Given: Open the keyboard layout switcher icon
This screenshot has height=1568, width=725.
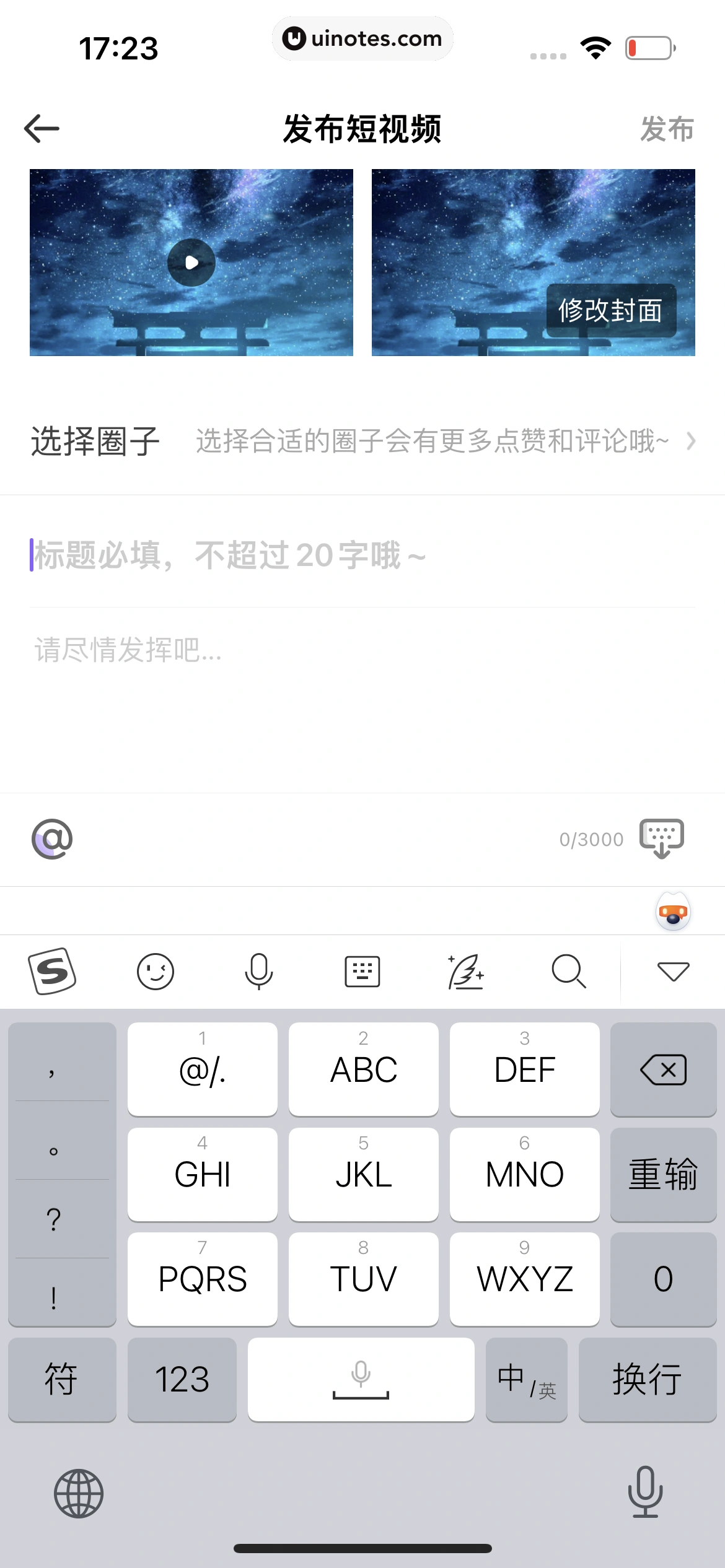Looking at the screenshot, I should tap(362, 971).
